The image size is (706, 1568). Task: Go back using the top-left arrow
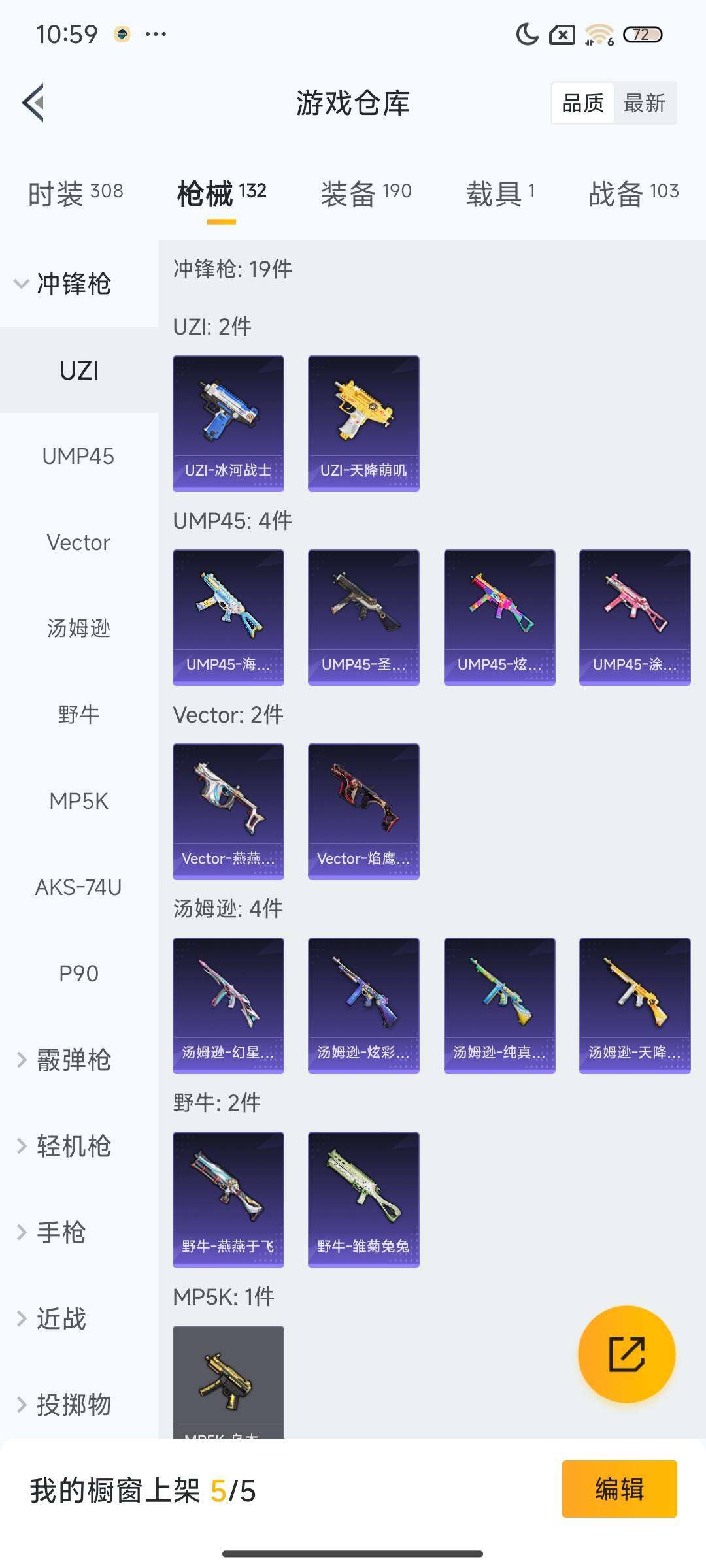34,103
